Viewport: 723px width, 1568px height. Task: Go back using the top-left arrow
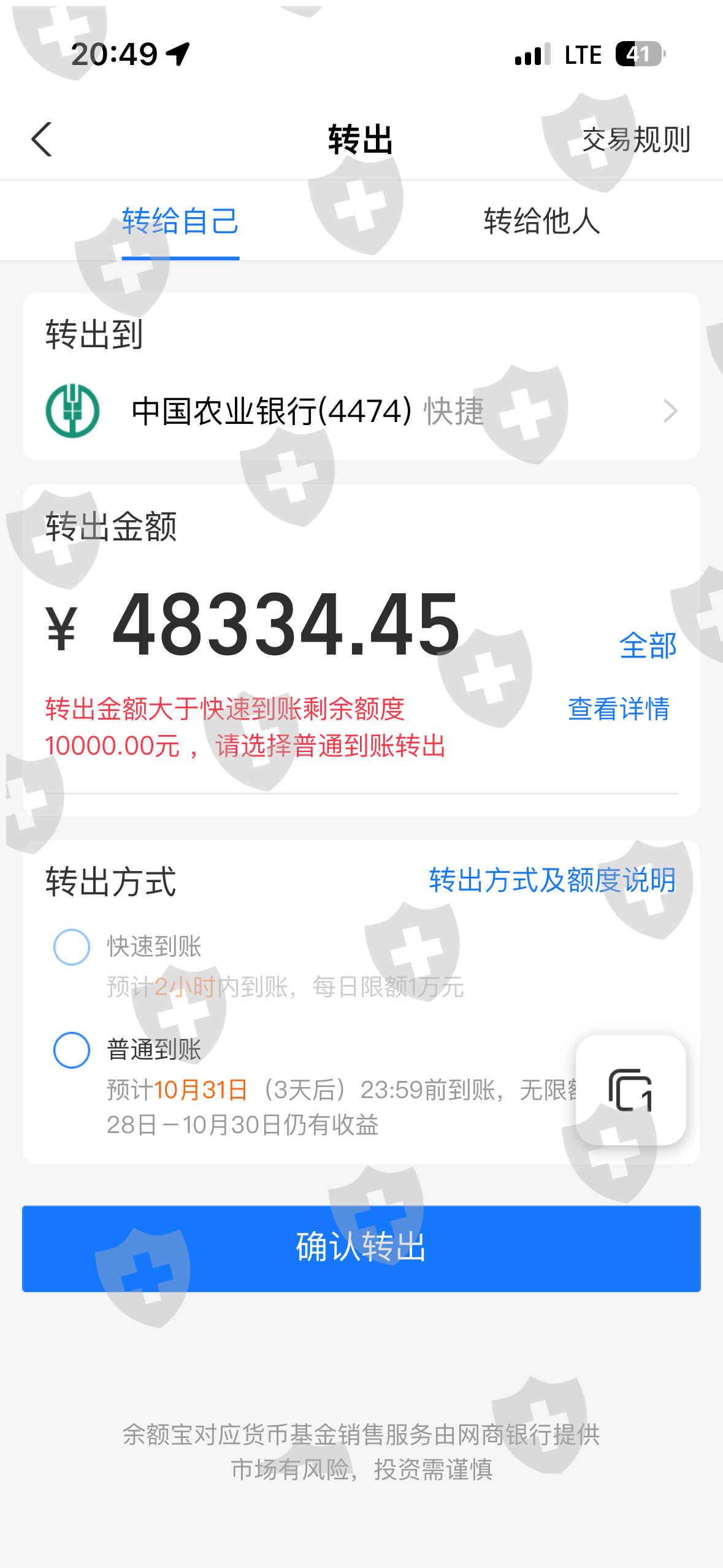tap(42, 139)
